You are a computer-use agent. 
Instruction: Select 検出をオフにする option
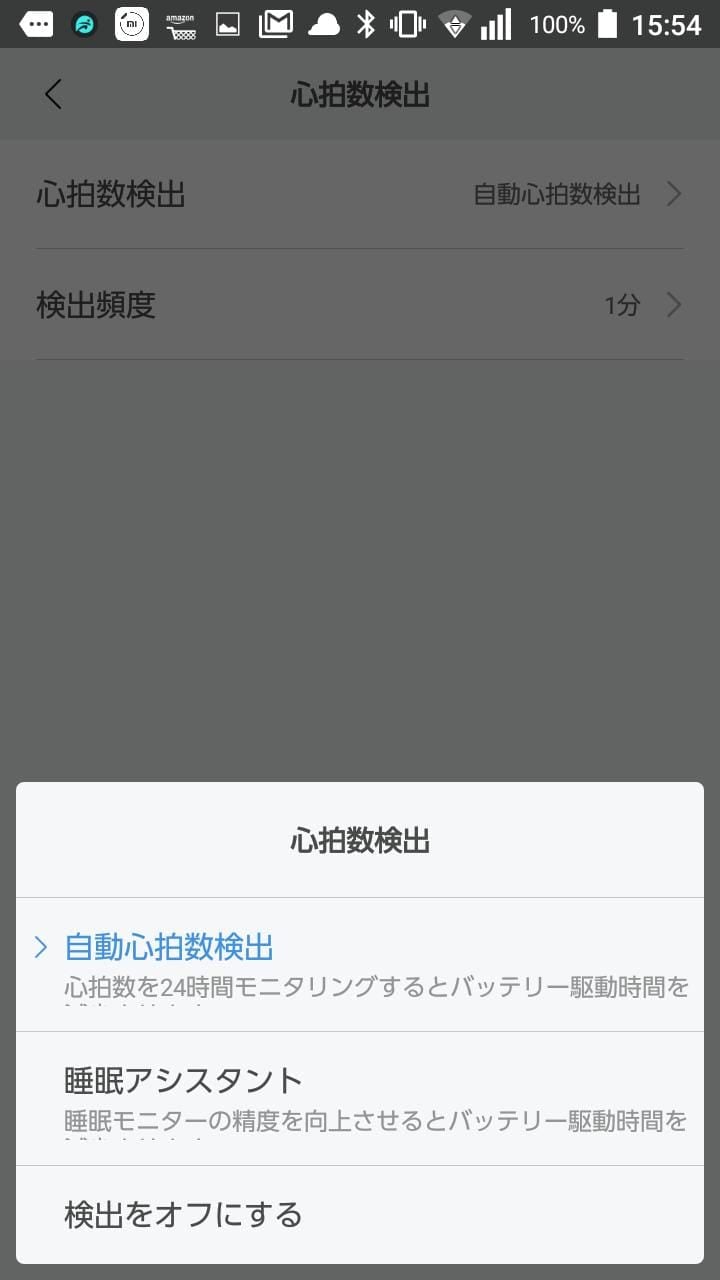(x=360, y=1214)
